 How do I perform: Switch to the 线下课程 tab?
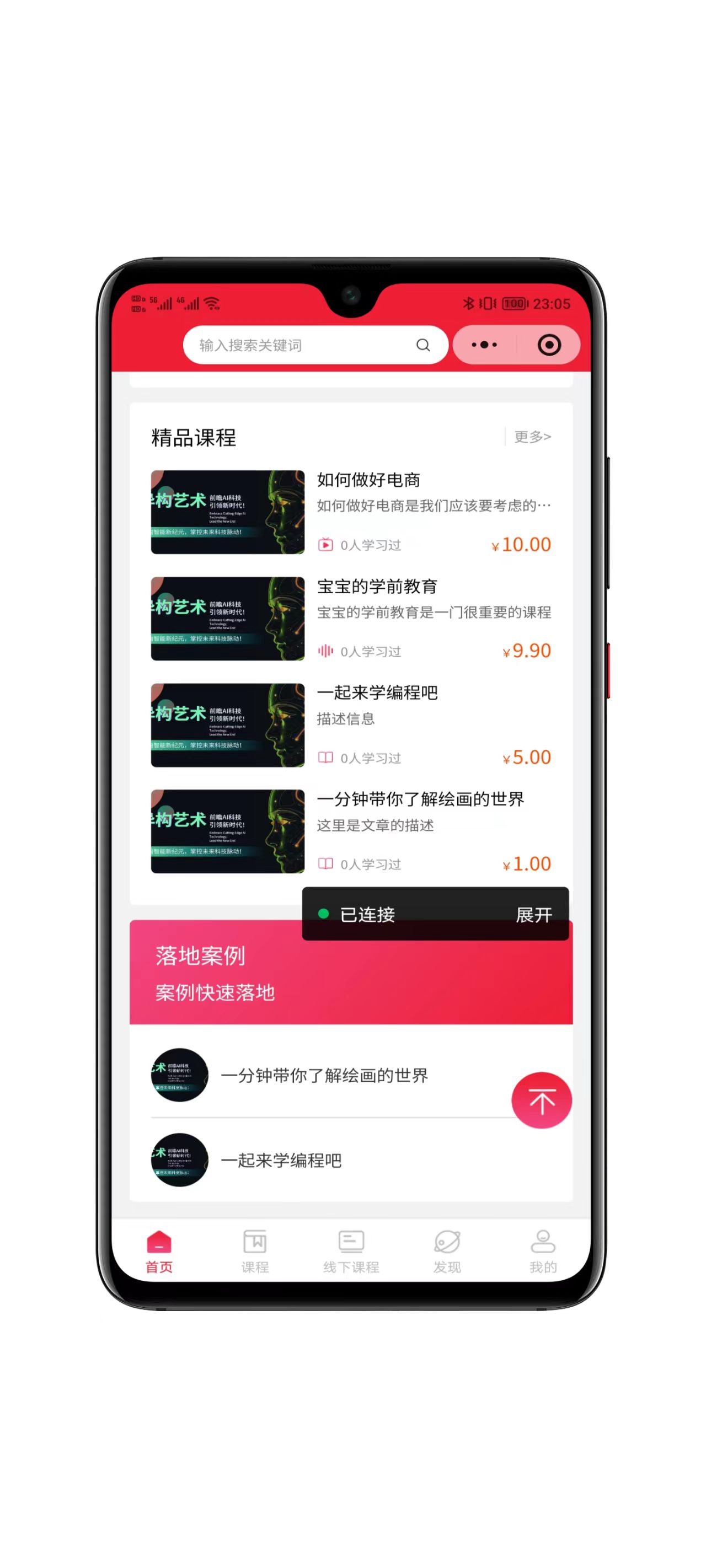click(x=351, y=1251)
